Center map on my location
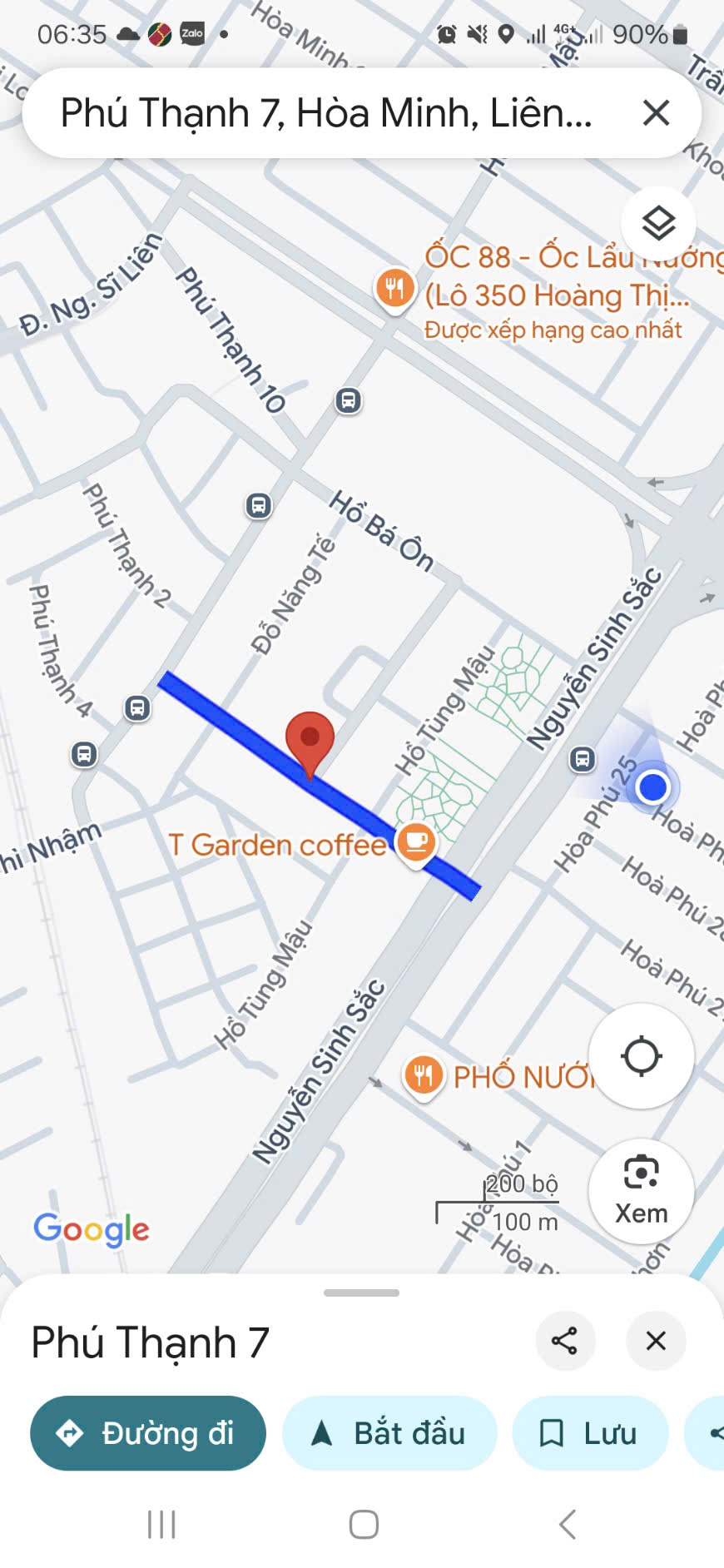724x1568 pixels. click(642, 1056)
